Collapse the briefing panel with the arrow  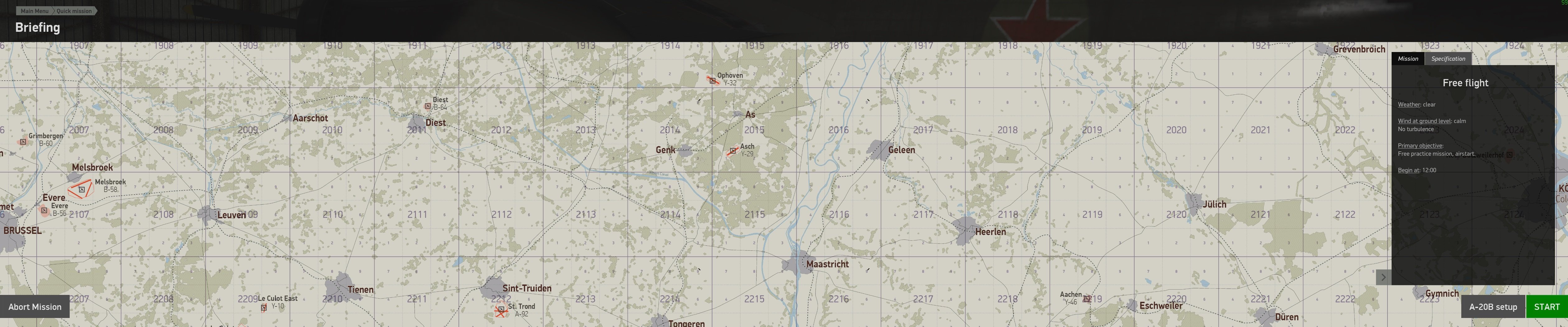1383,277
